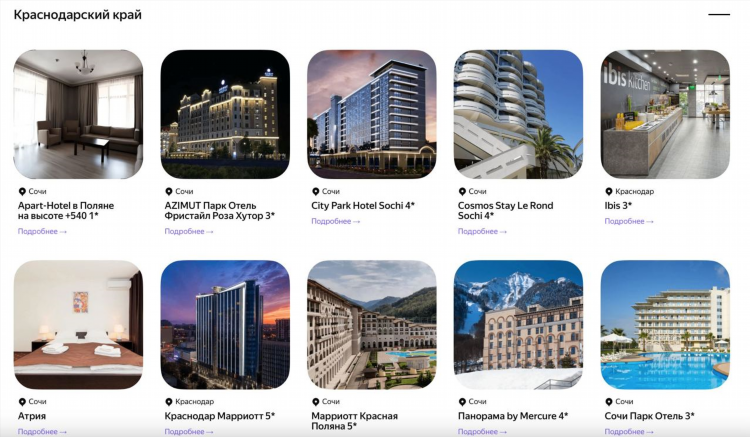Open Cosmos Stay Le Rond Sochi photo
Screen dimensions: 750x437
pos(518,114)
